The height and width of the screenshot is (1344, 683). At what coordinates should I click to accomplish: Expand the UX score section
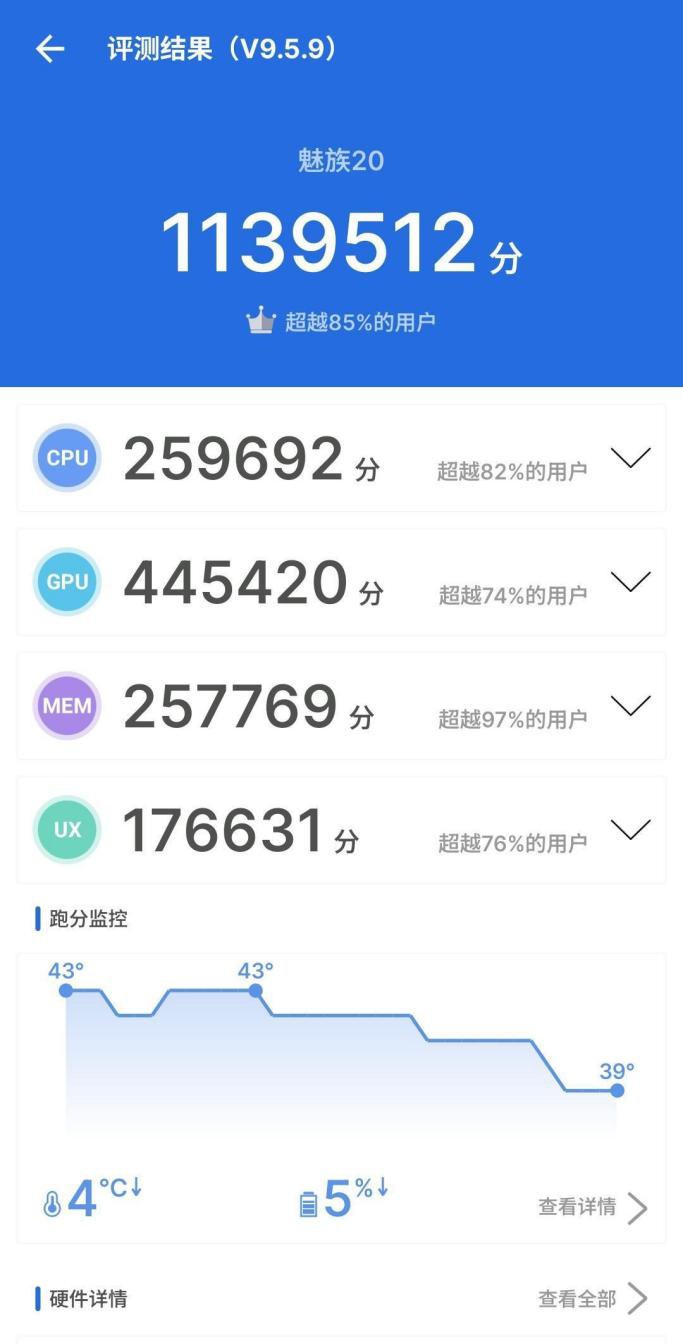pos(630,830)
